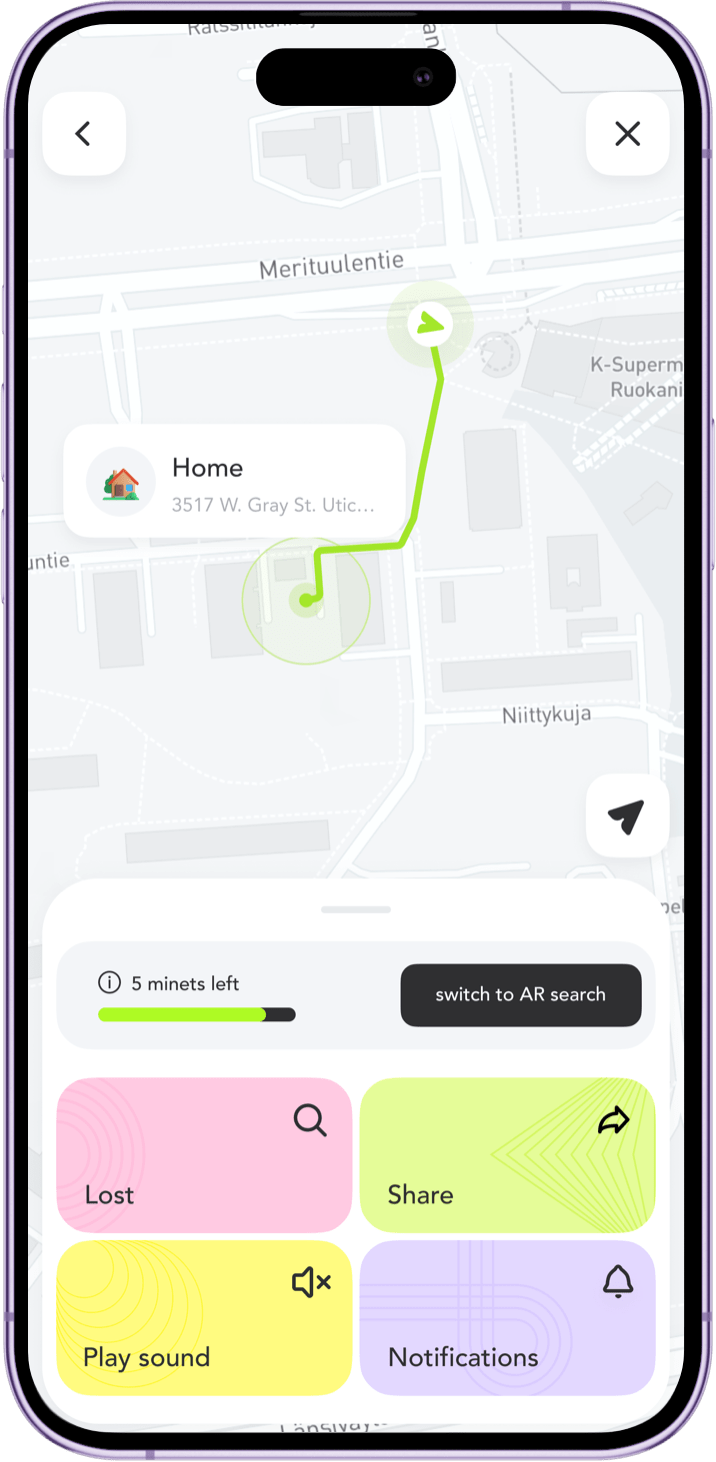Open the Share card
This screenshot has height=1462, width=716.
[508, 1155]
